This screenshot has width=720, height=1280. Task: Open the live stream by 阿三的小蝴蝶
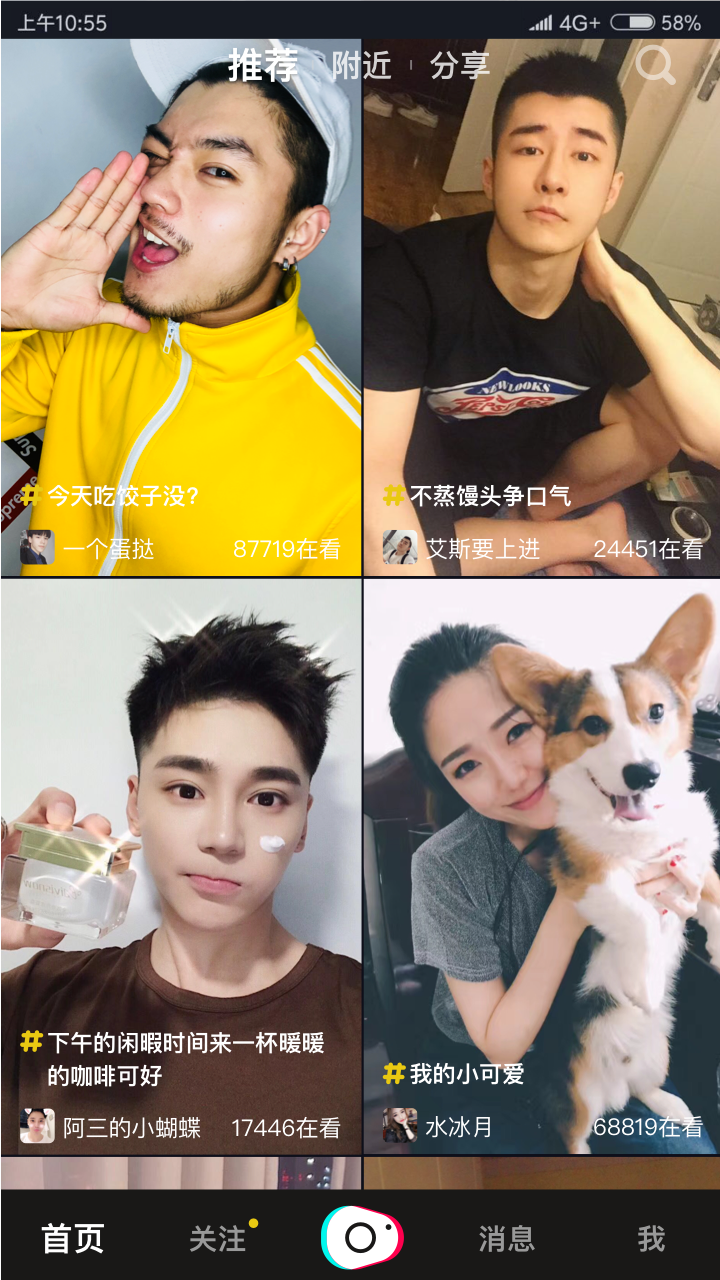tap(181, 867)
